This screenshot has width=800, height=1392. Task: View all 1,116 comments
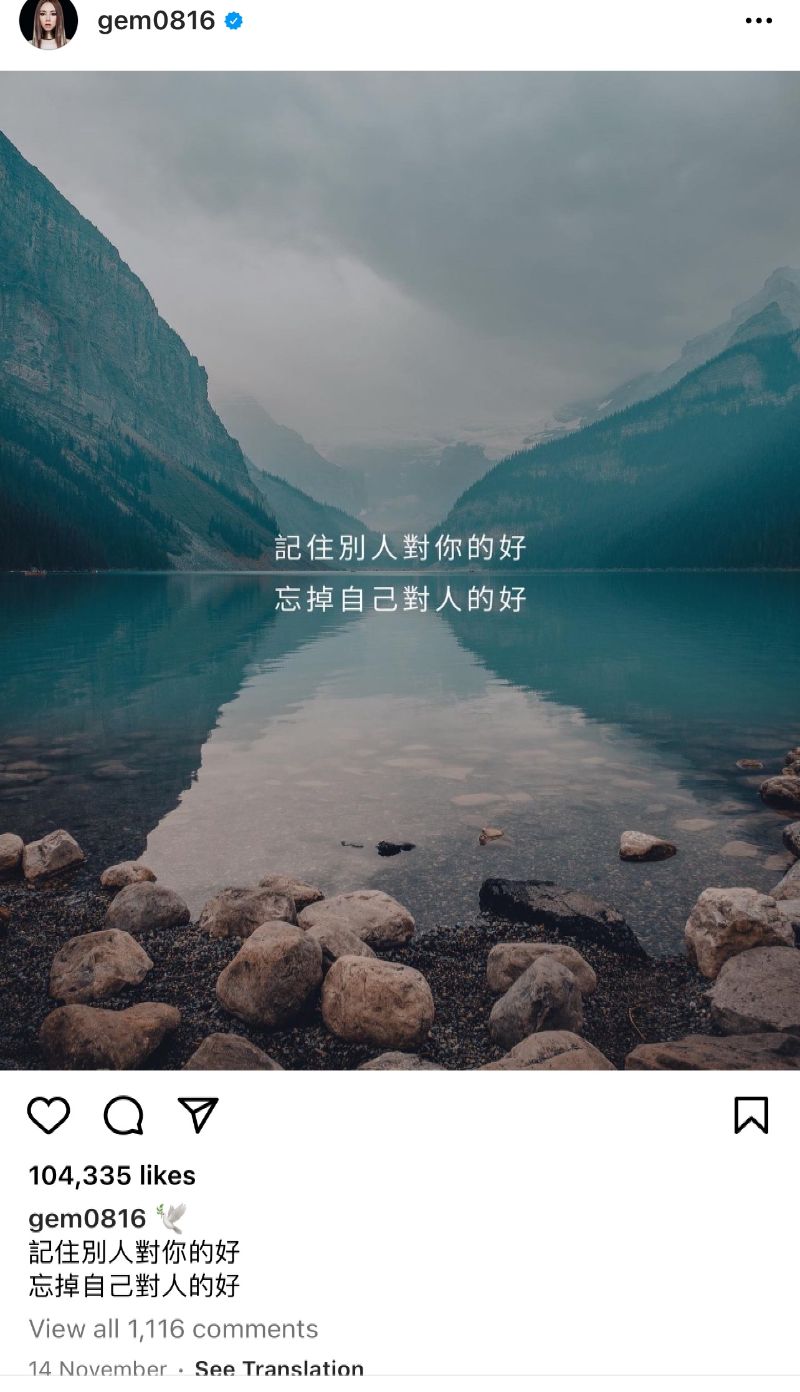[173, 1329]
